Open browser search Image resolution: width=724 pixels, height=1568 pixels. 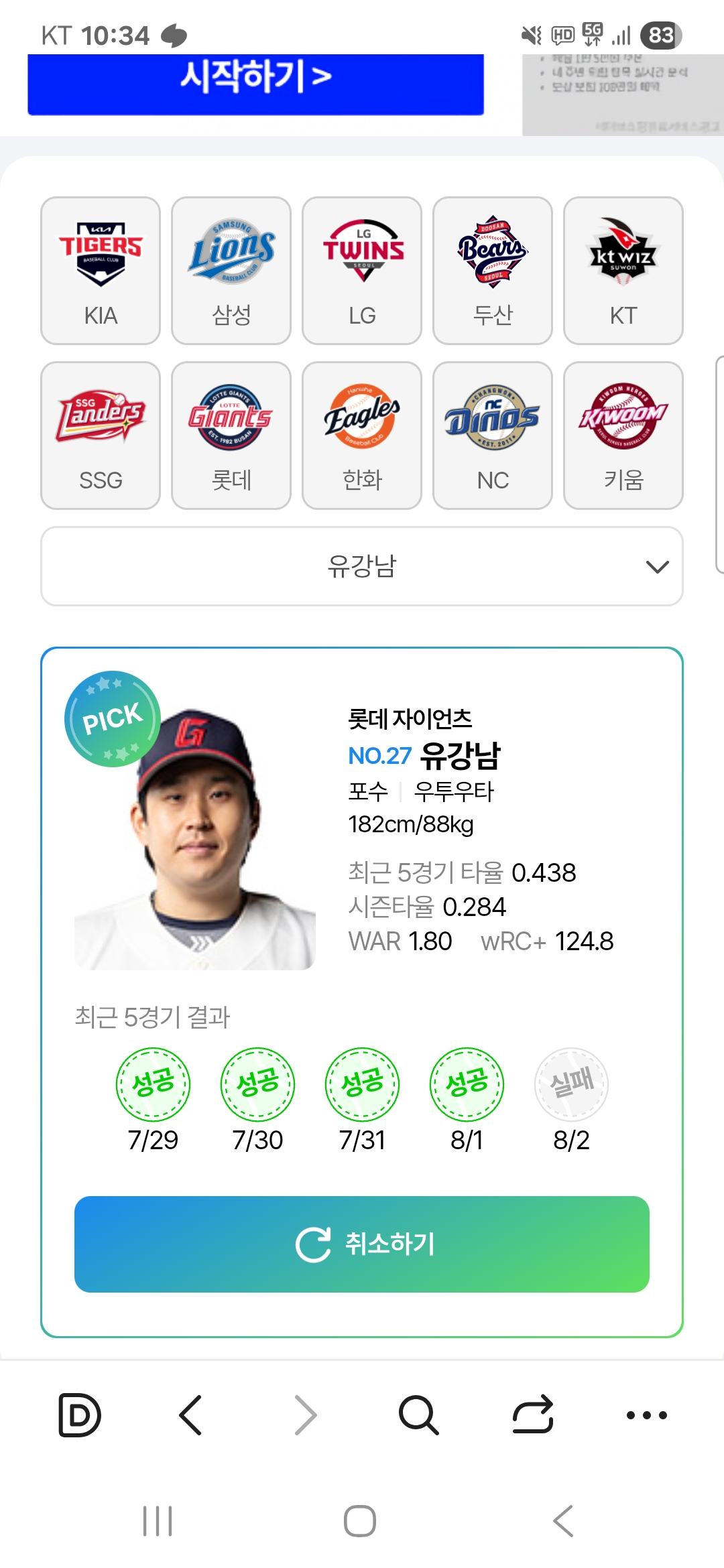tap(418, 1415)
